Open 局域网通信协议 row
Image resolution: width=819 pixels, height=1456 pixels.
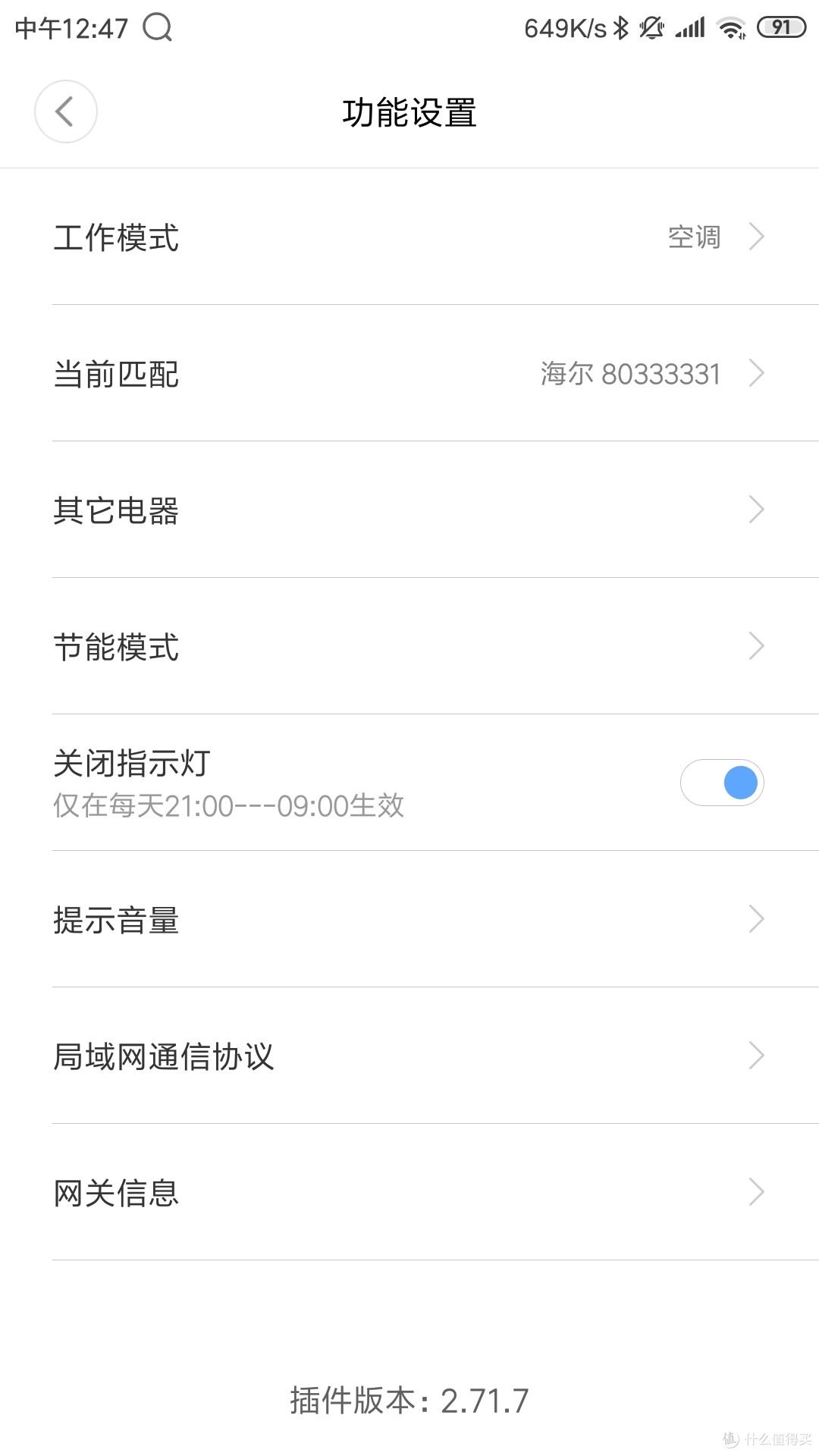(x=409, y=1056)
